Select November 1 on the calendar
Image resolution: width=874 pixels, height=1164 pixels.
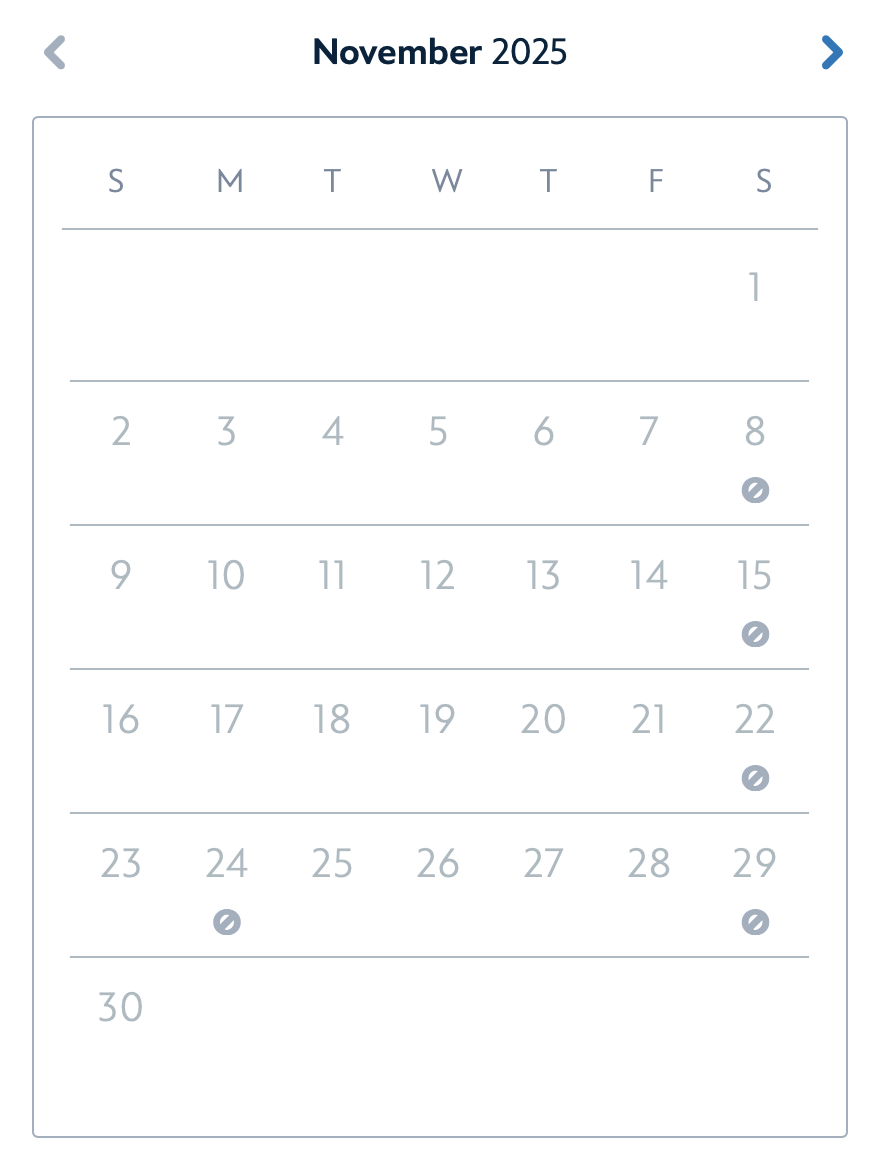(x=755, y=288)
